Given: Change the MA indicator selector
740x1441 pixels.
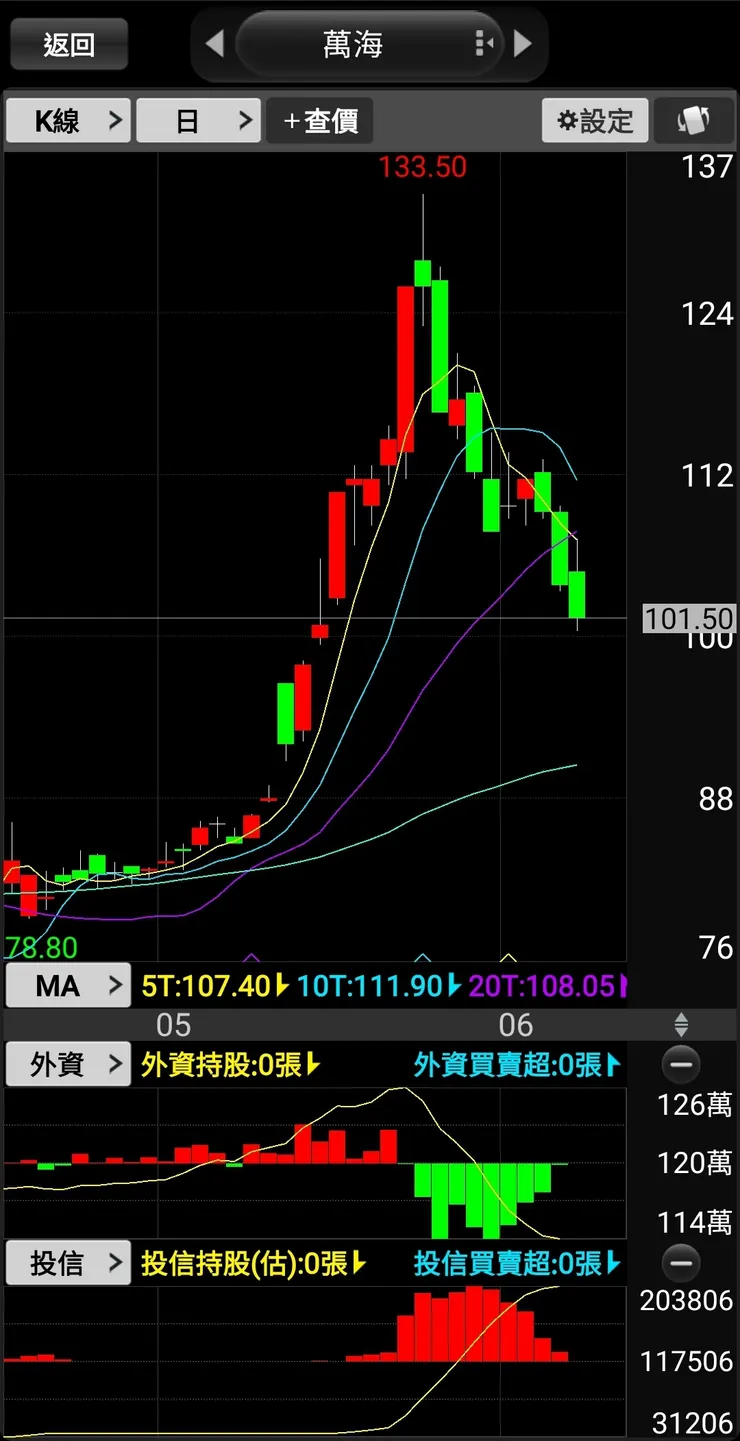Looking at the screenshot, I should tap(68, 986).
